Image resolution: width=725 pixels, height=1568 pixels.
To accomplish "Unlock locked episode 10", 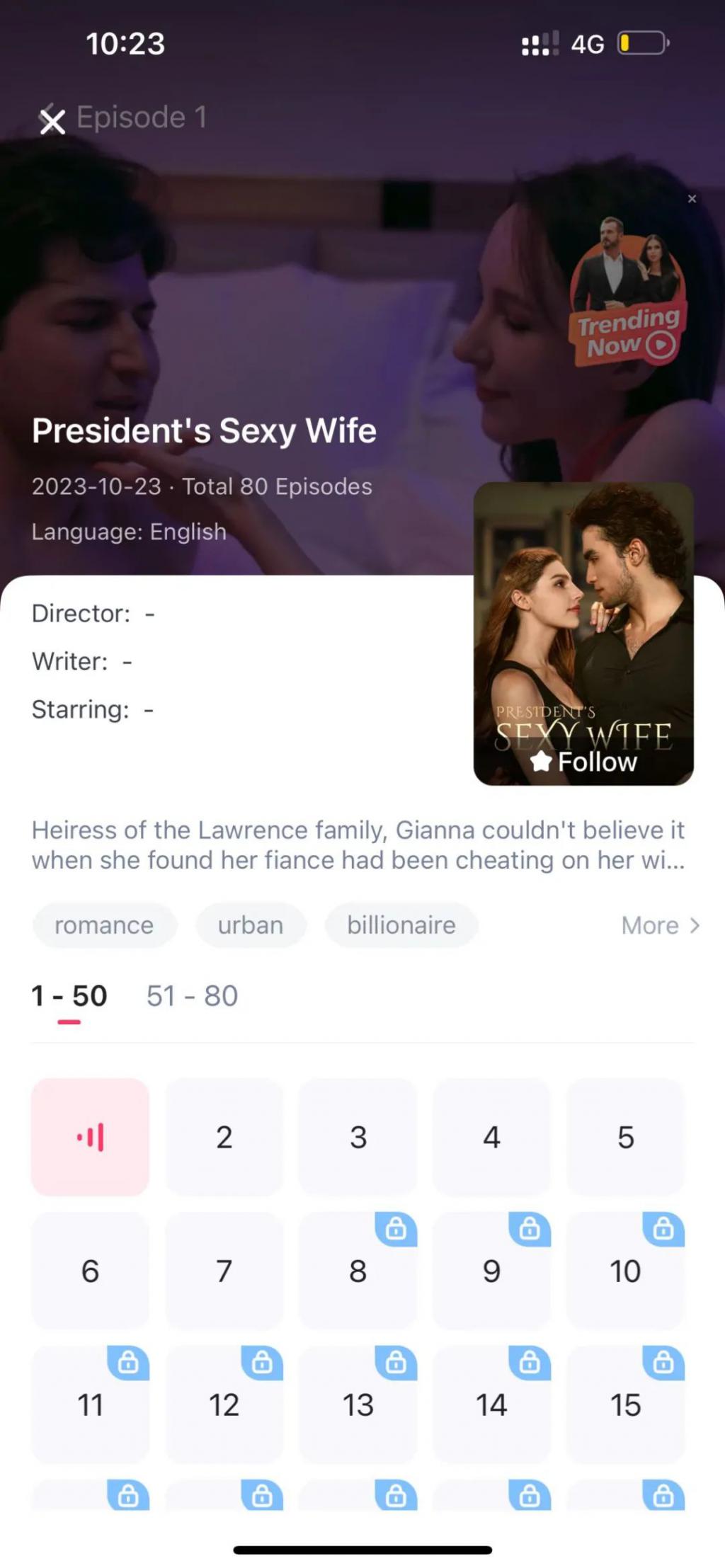I will click(625, 1271).
